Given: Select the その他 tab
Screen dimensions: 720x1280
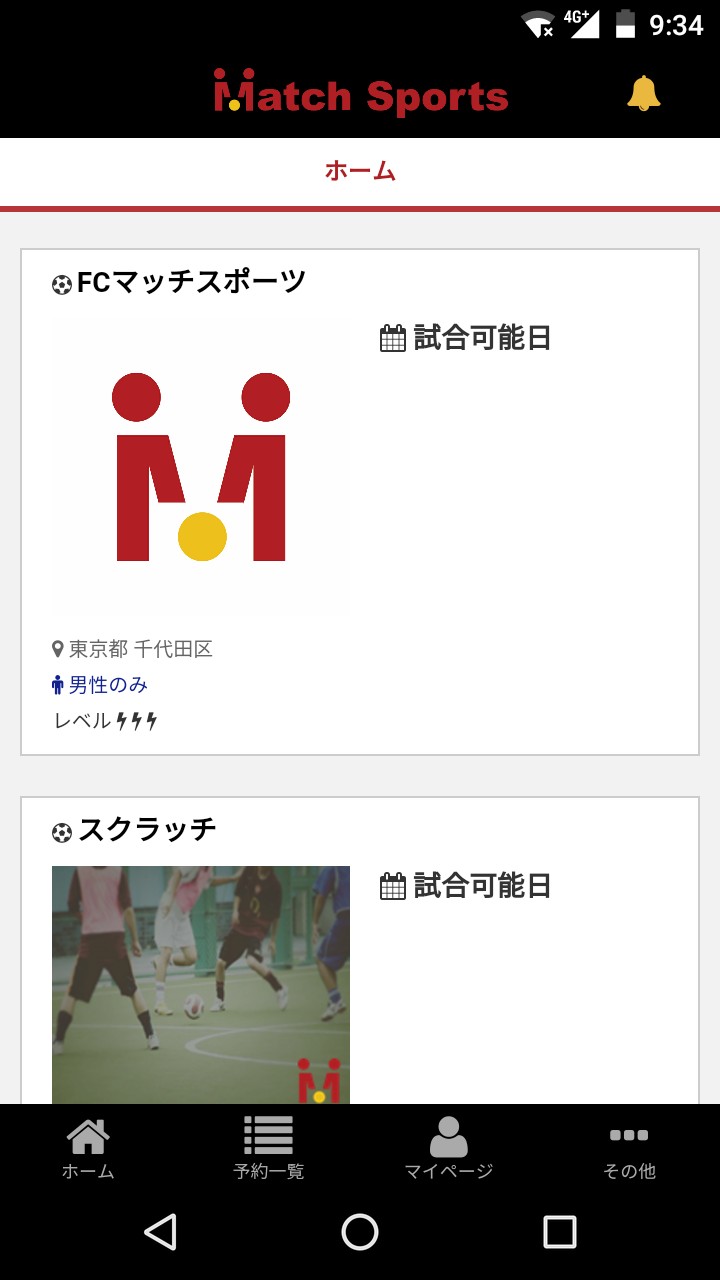Looking at the screenshot, I should point(629,1148).
